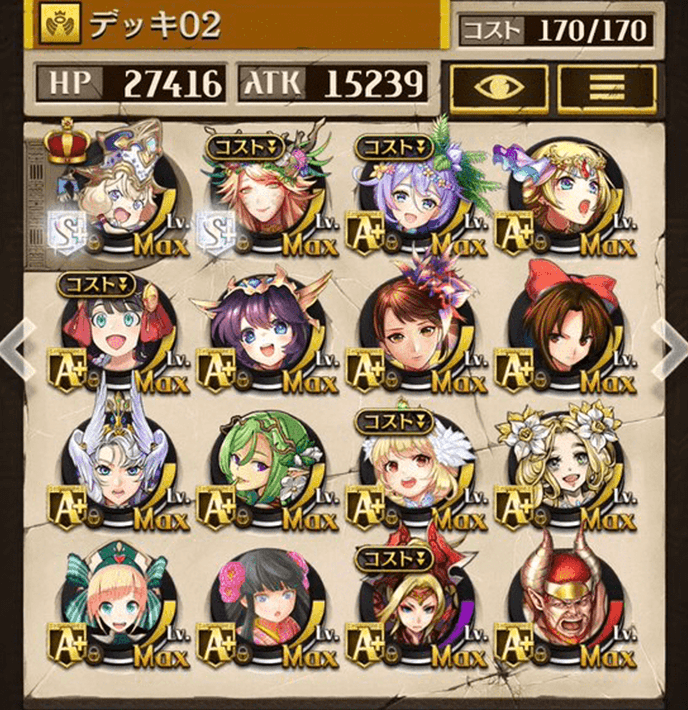The width and height of the screenshot is (688, 710).
Task: Open the nurse cap blonde character
Action: click(x=116, y=605)
